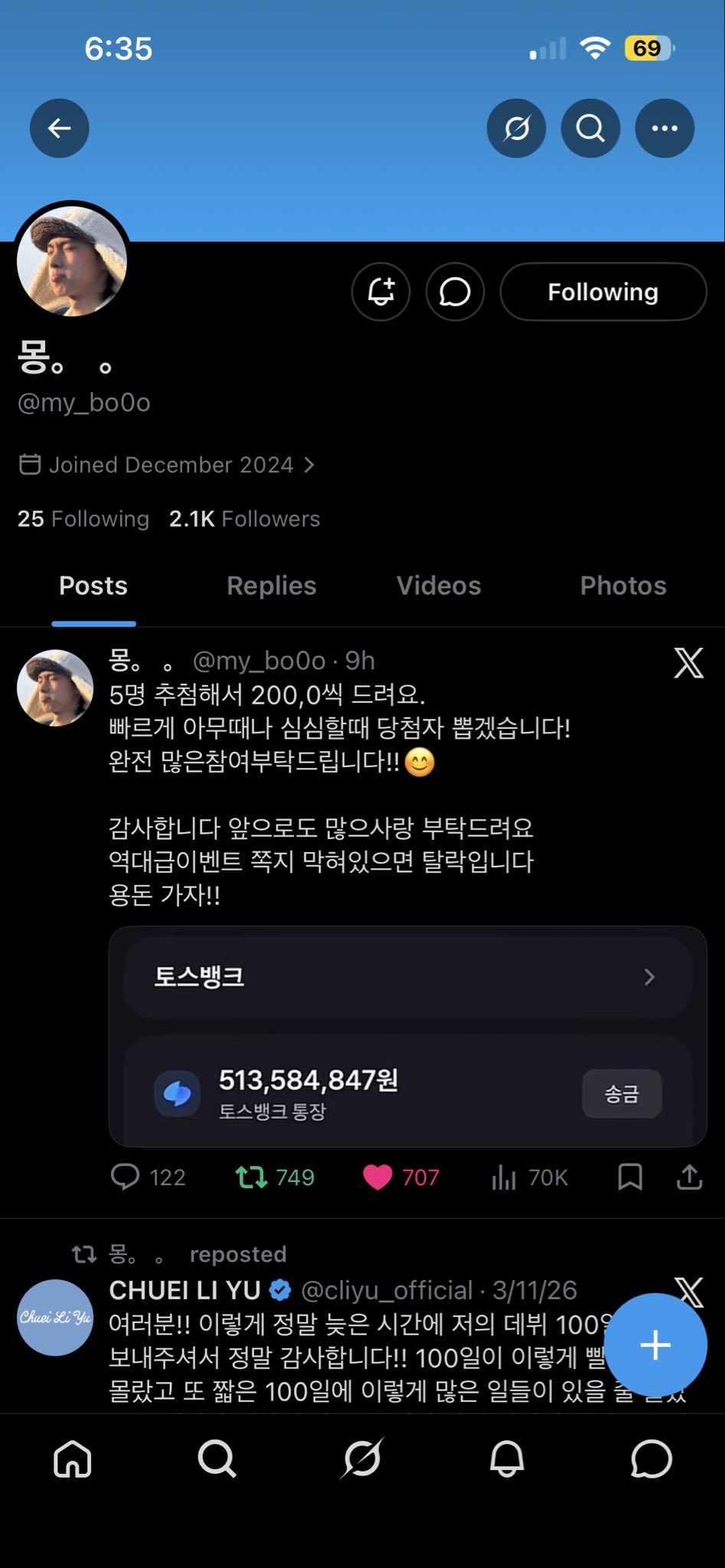Open the three-dot overflow menu
Viewport: 725px width, 1568px height.
(x=665, y=129)
